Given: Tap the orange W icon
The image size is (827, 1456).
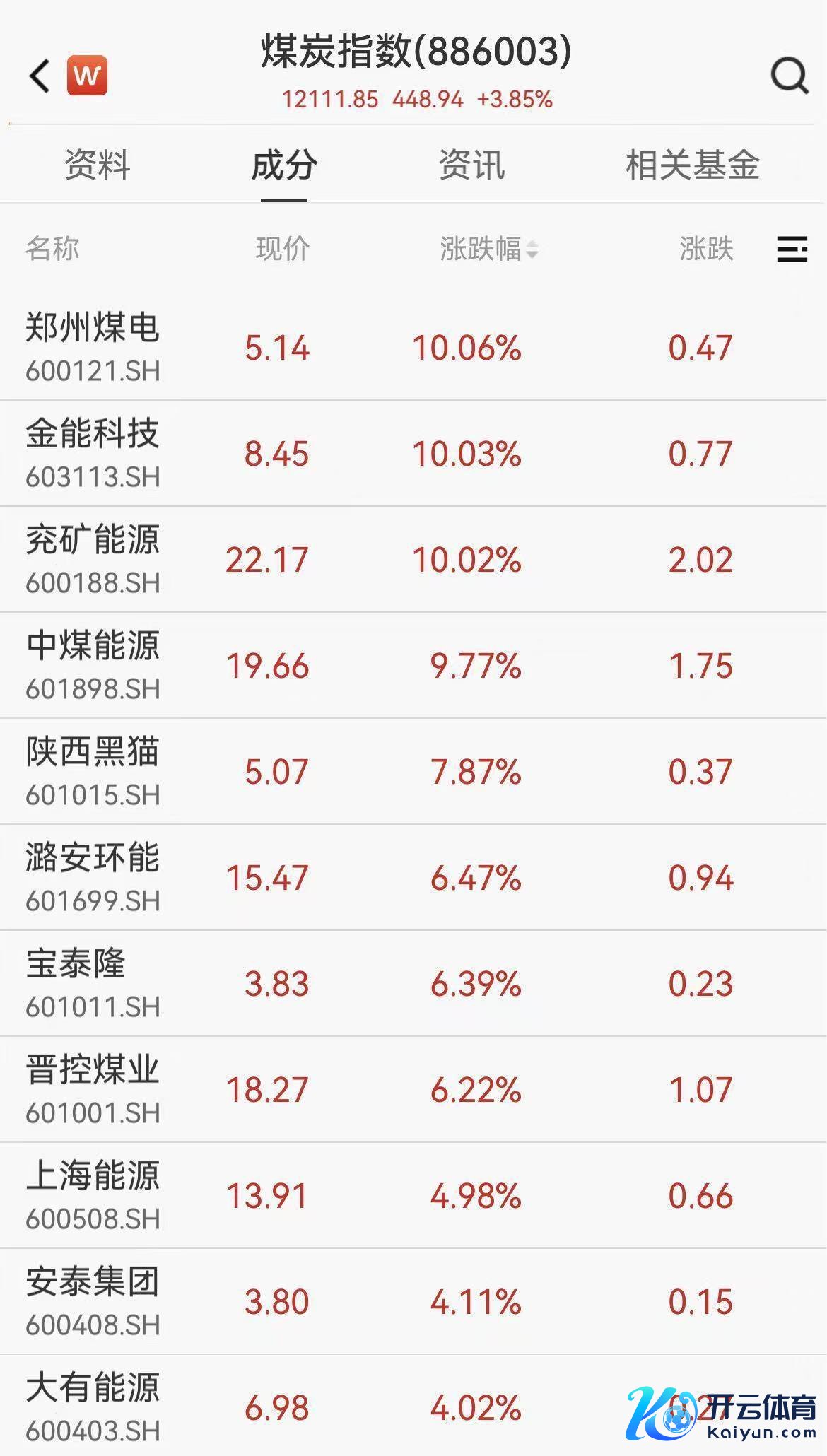Looking at the screenshot, I should point(87,76).
